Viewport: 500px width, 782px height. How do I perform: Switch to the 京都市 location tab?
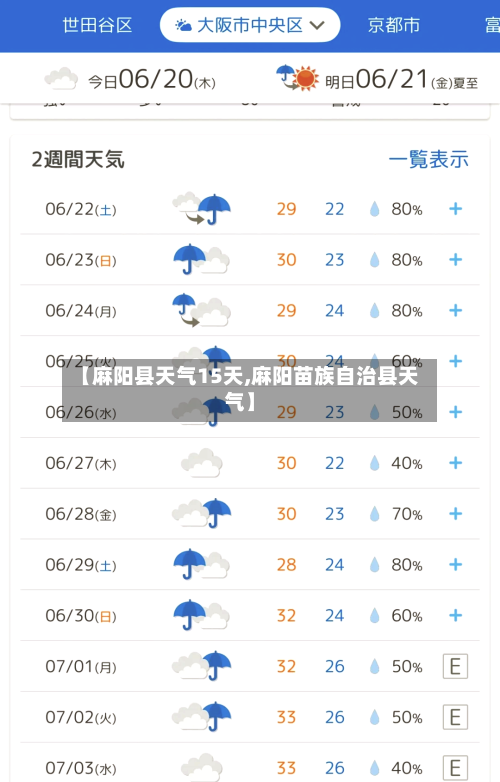(394, 25)
